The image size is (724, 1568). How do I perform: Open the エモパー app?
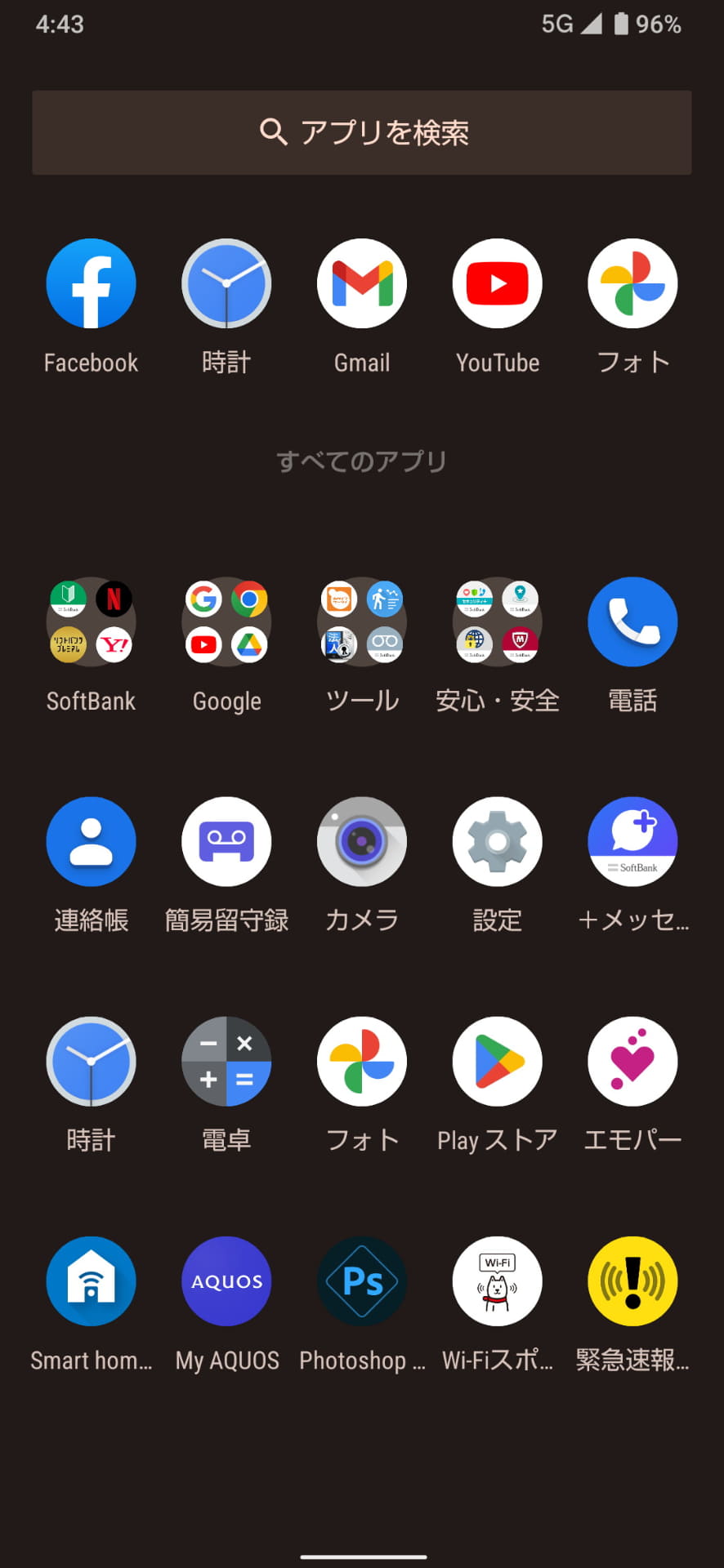tap(633, 1062)
